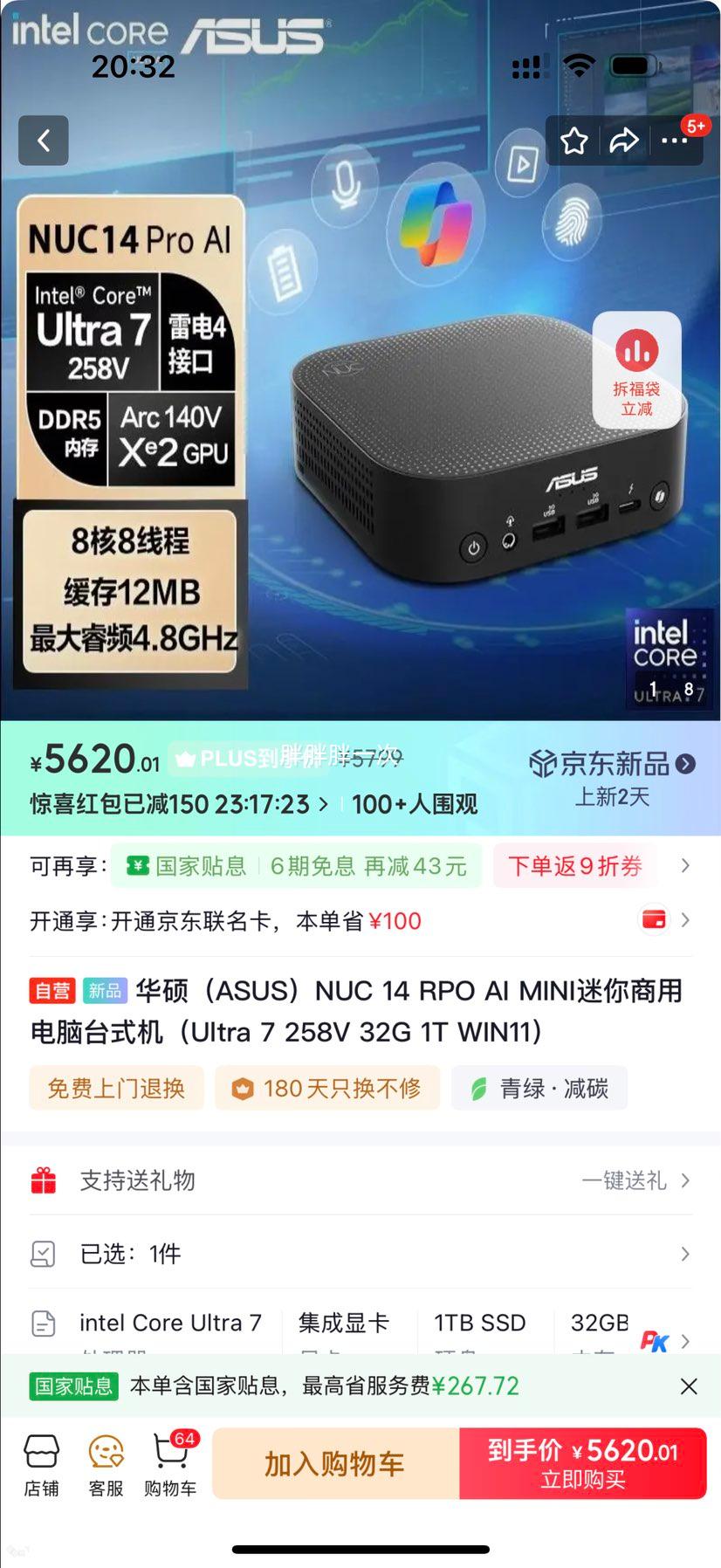This screenshot has width=721, height=1568.
Task: Tap the 下单返9折券 coupon button
Action: pyautogui.click(x=575, y=866)
